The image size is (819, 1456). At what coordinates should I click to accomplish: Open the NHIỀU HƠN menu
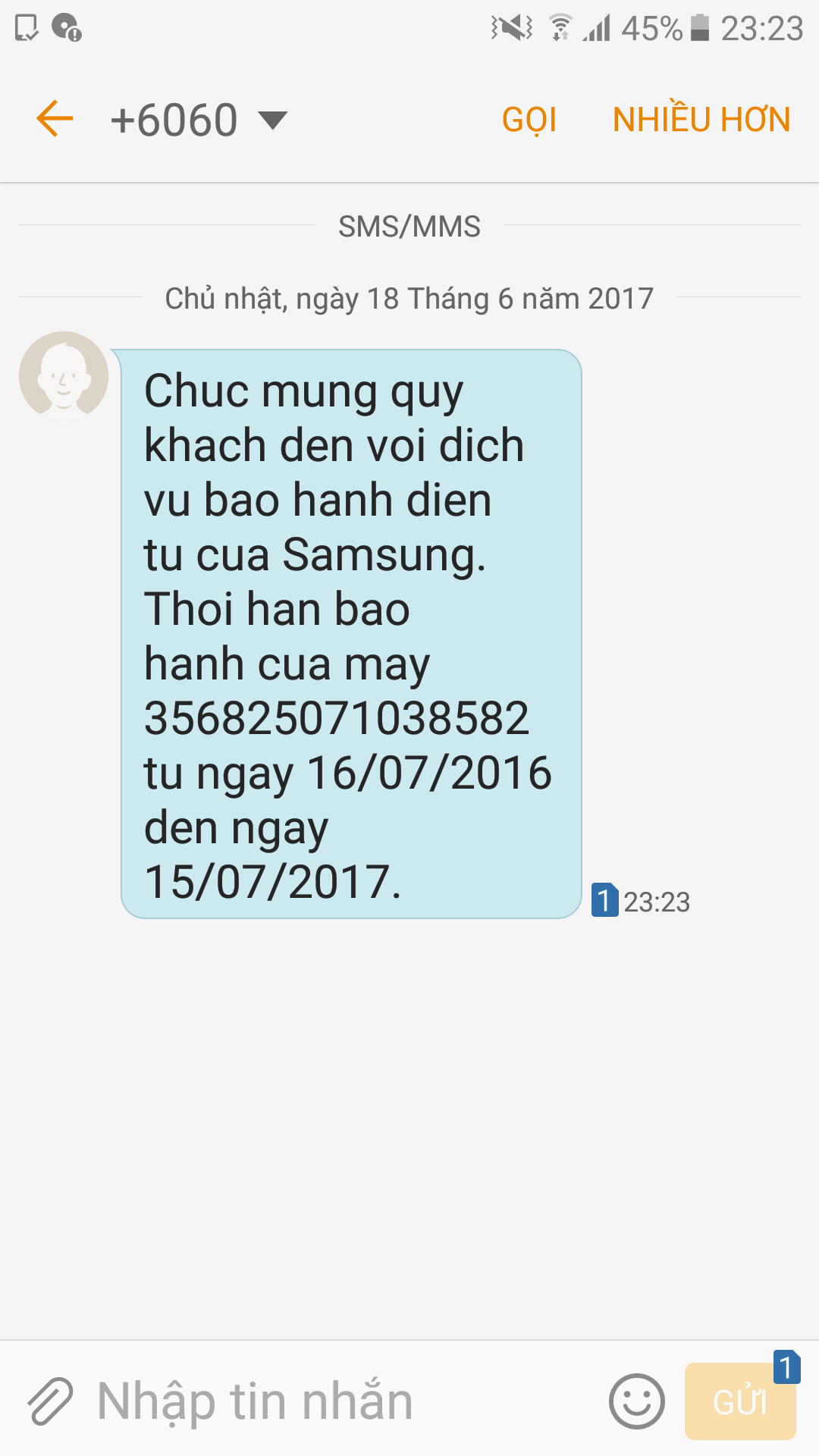pos(701,120)
